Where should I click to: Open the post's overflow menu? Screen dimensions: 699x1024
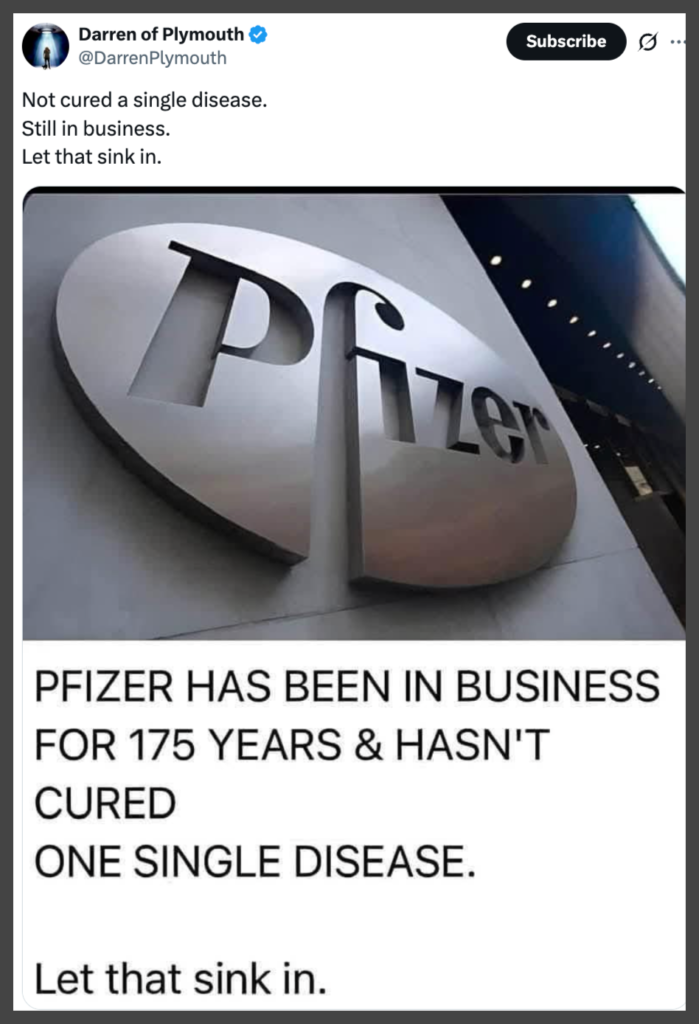pos(678,42)
